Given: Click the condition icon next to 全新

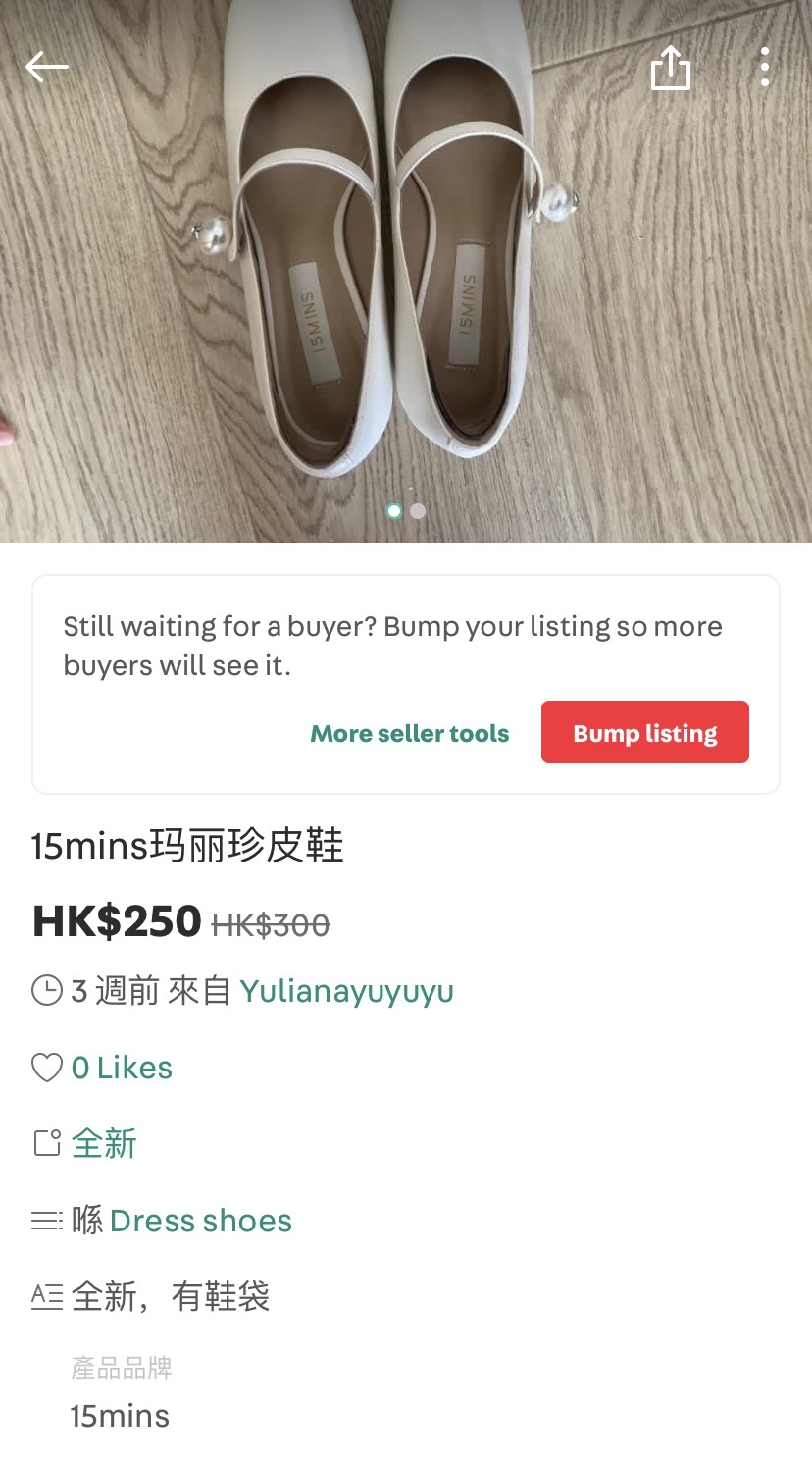Looking at the screenshot, I should point(46,1142).
